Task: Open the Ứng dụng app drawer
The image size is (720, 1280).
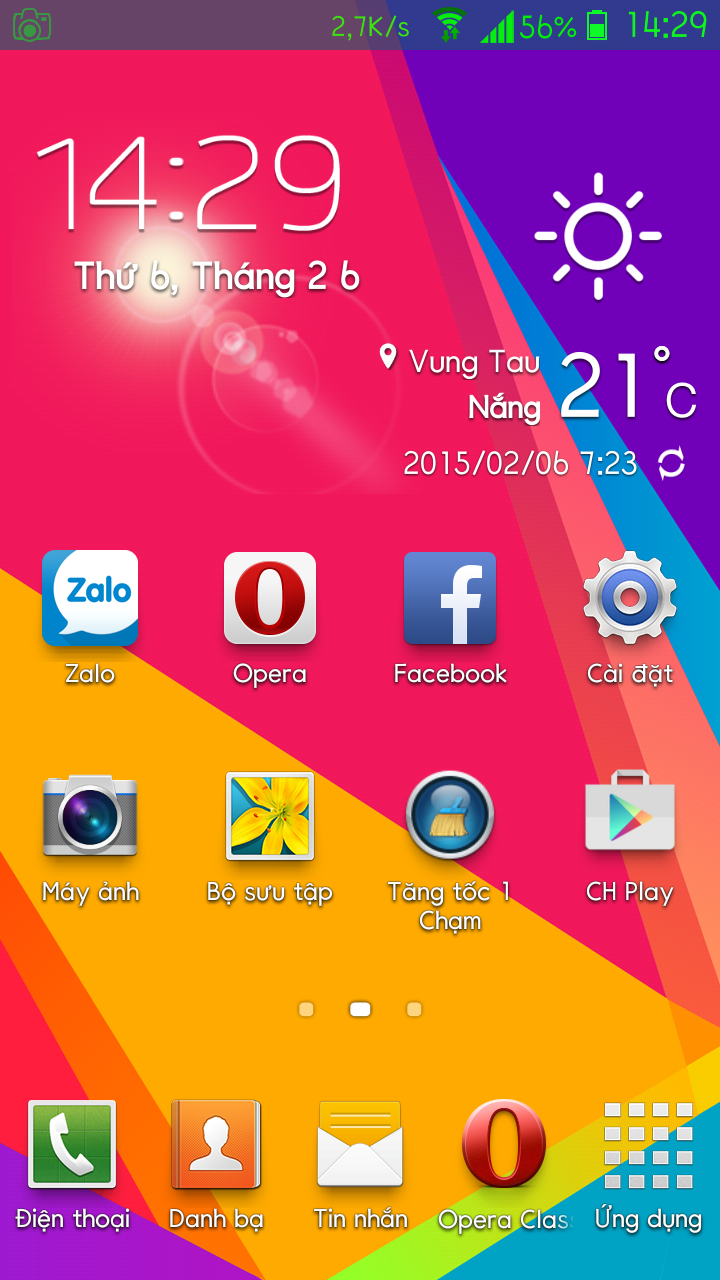Action: 648,1146
